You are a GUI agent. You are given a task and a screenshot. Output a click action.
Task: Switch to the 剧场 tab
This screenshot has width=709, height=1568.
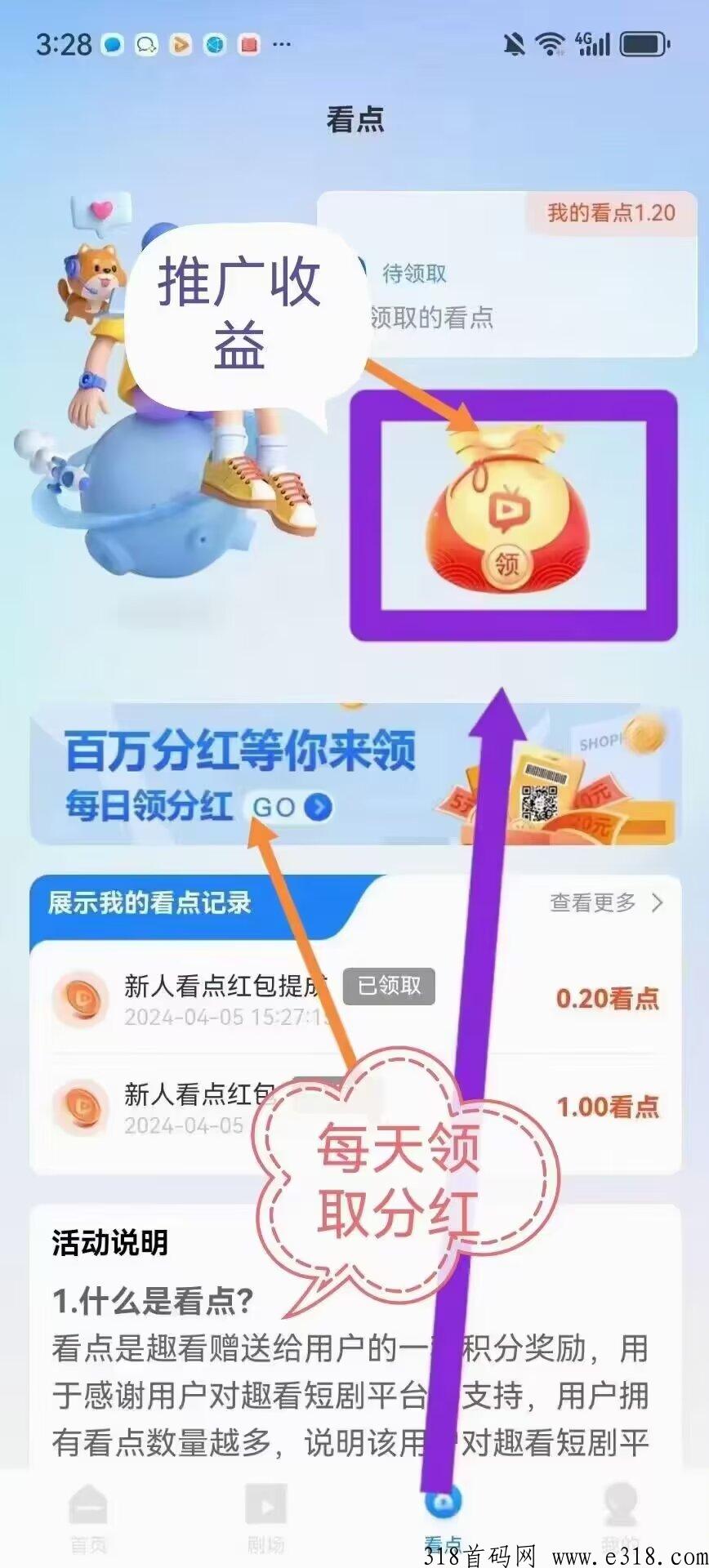[x=265, y=1517]
